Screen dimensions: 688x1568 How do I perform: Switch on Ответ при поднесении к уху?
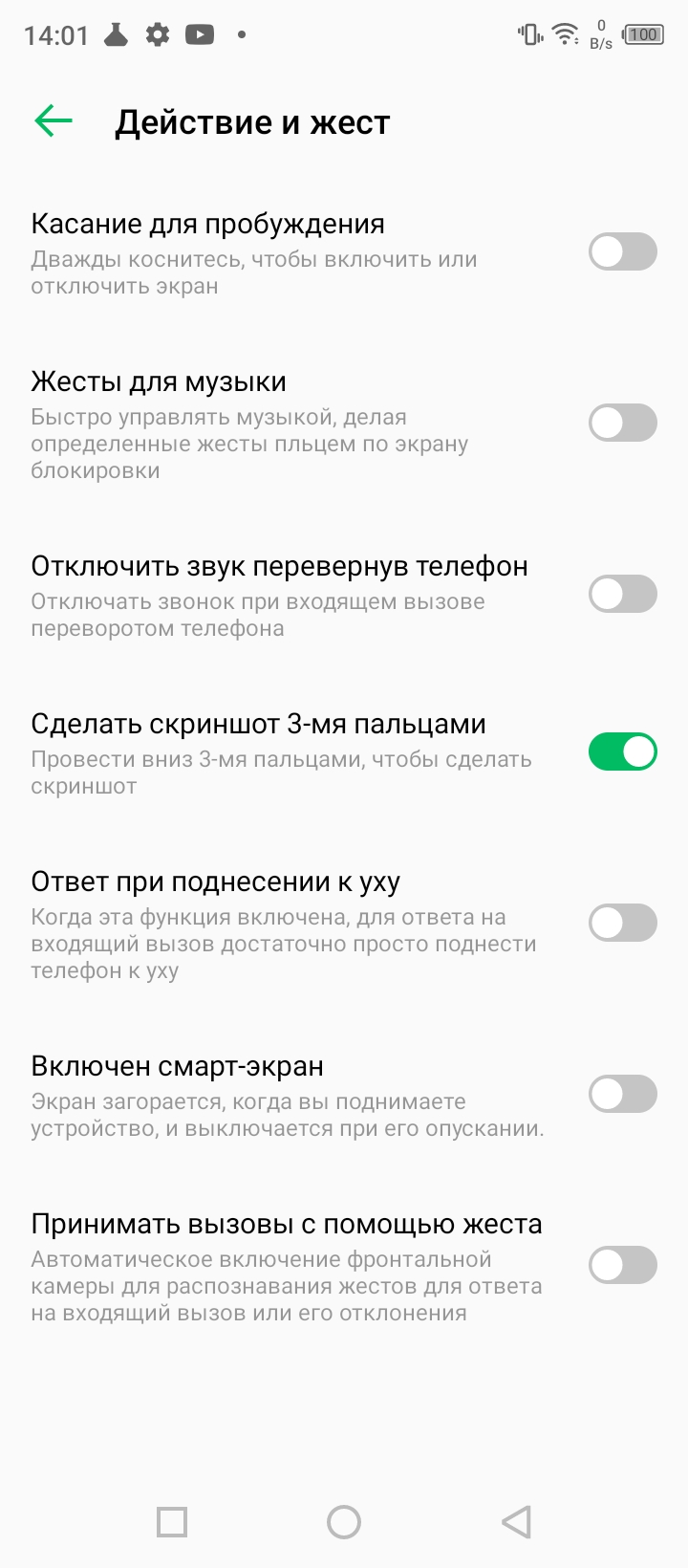click(622, 923)
